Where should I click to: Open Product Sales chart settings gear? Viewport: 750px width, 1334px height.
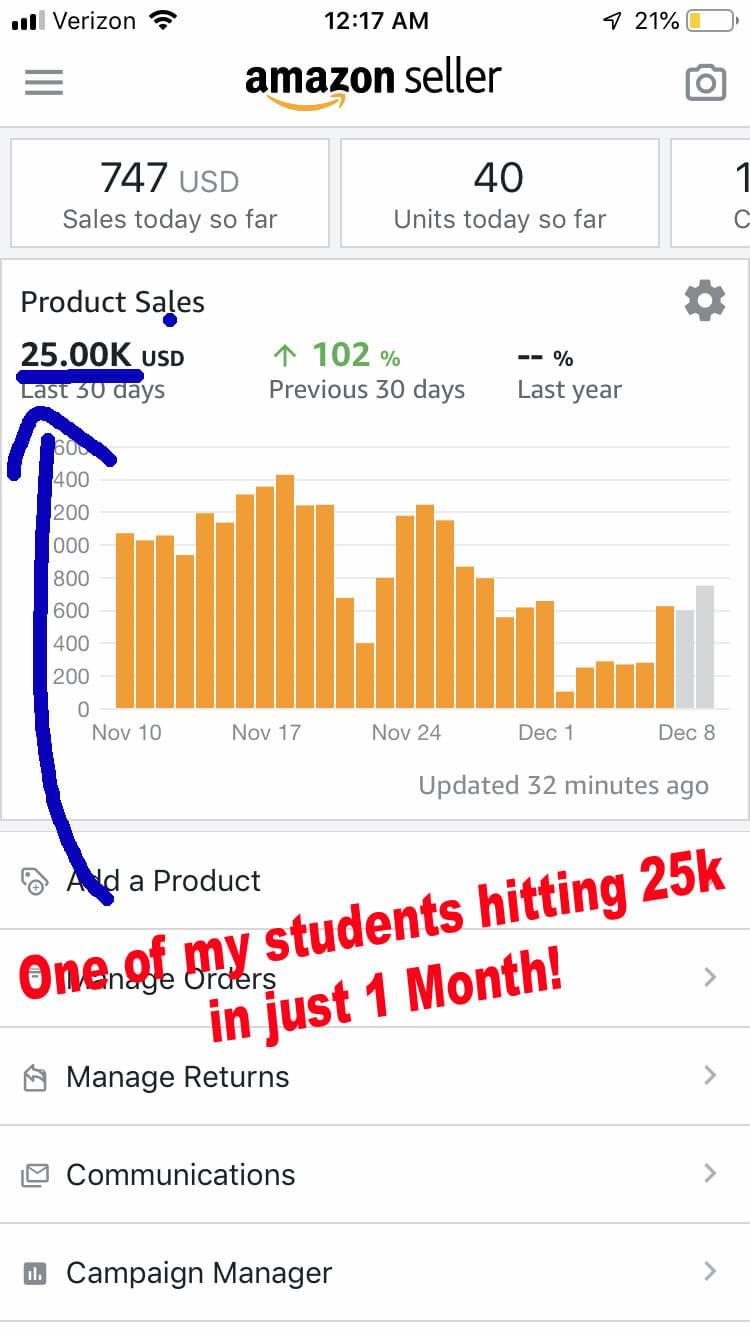tap(704, 300)
